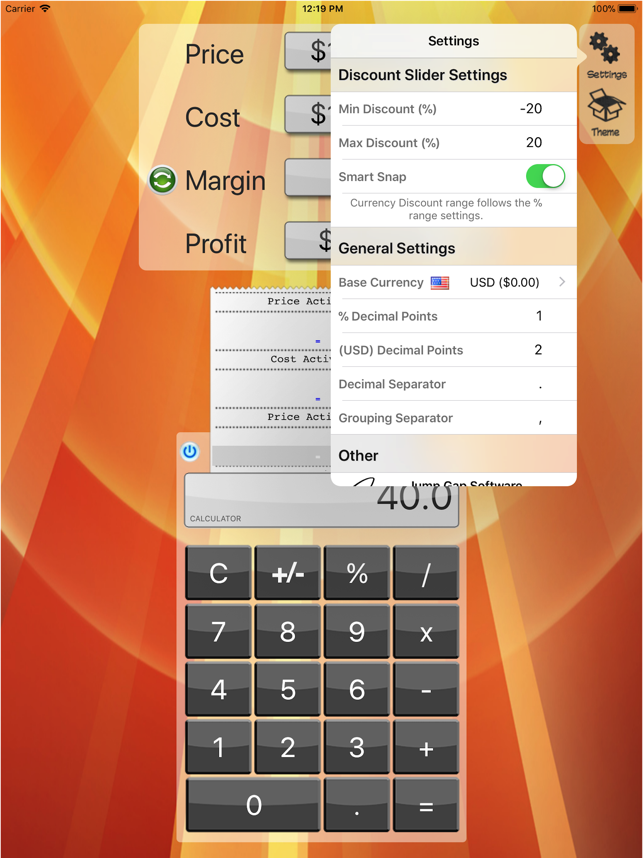The width and height of the screenshot is (643, 858).
Task: Clear the calculator with C
Action: click(x=219, y=573)
